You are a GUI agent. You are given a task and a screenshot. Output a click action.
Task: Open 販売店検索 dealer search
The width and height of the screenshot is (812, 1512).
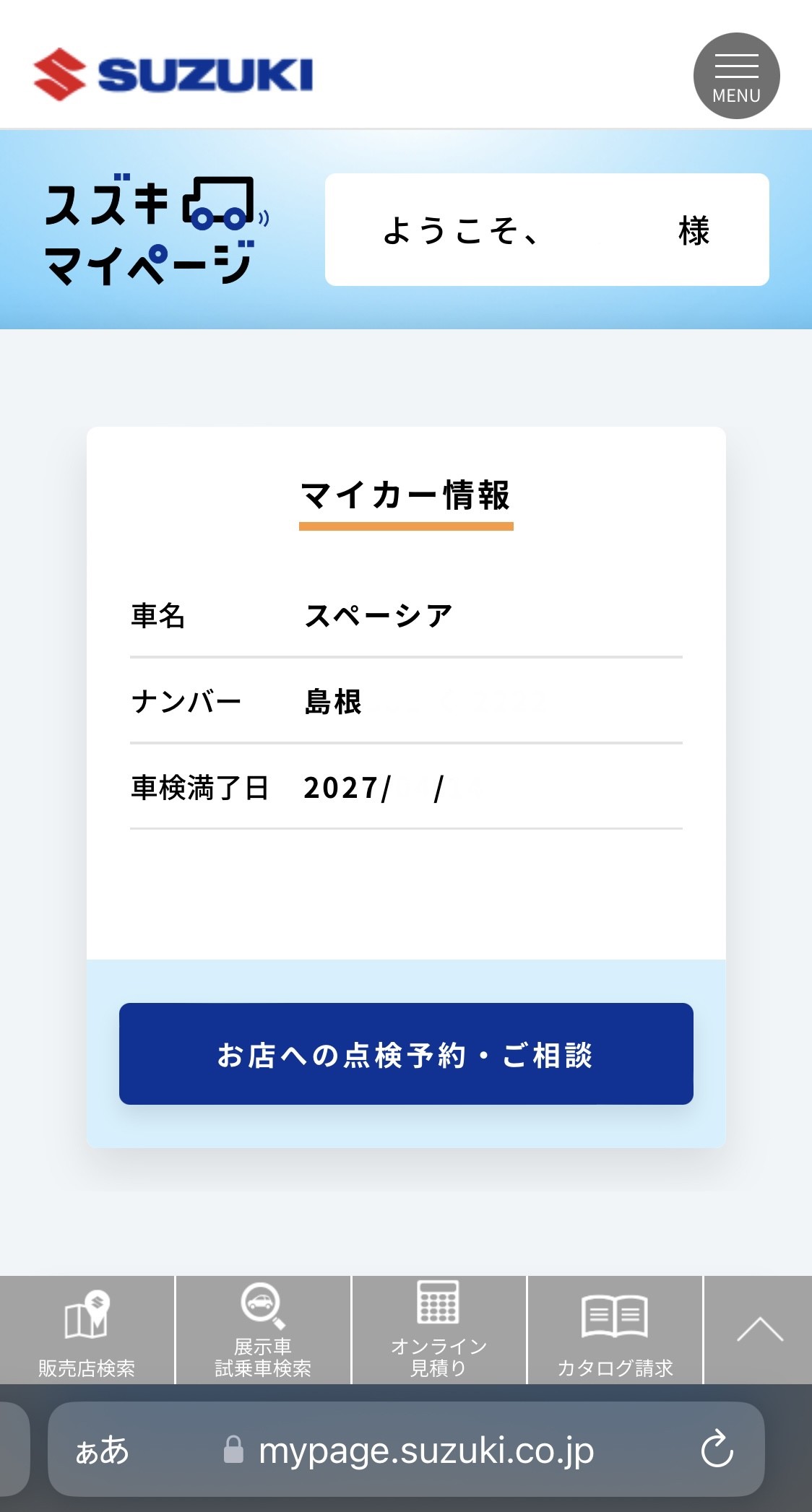click(87, 1330)
